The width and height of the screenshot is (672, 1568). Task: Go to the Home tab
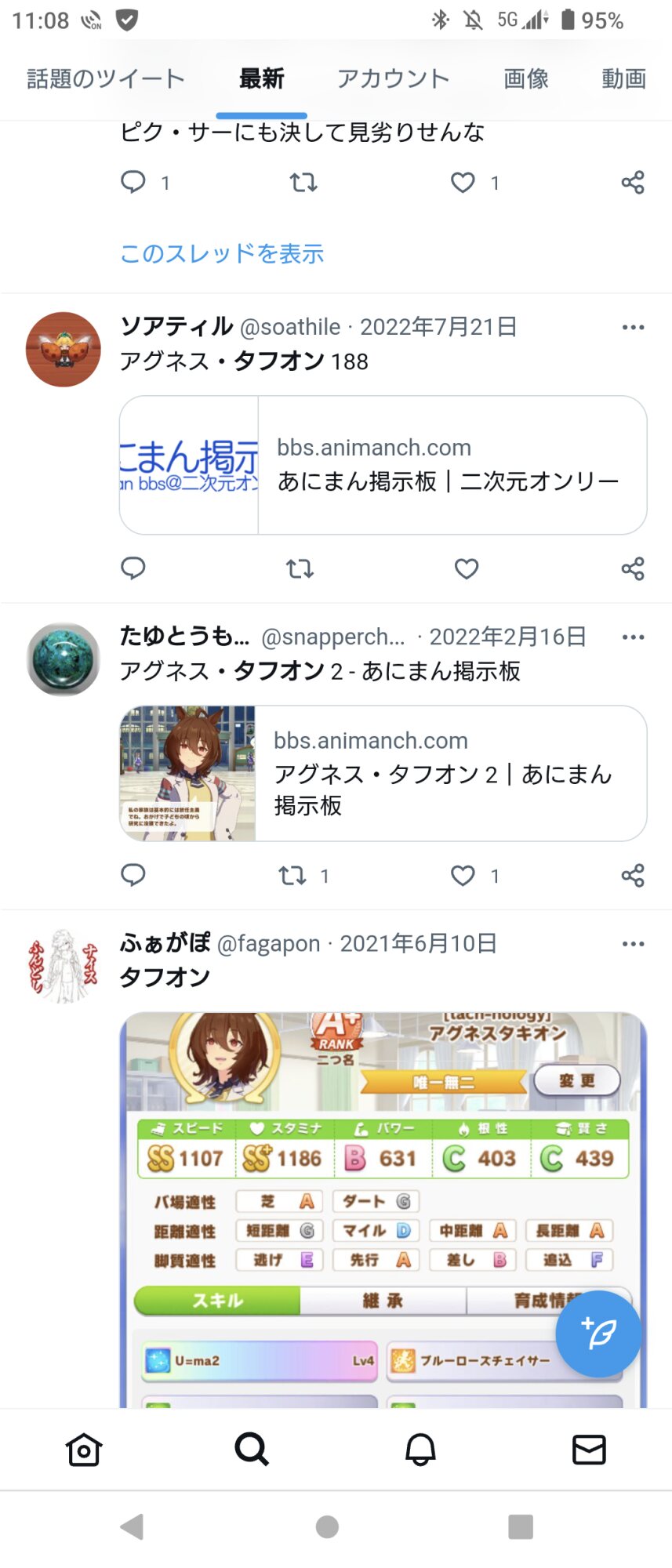tap(84, 1450)
